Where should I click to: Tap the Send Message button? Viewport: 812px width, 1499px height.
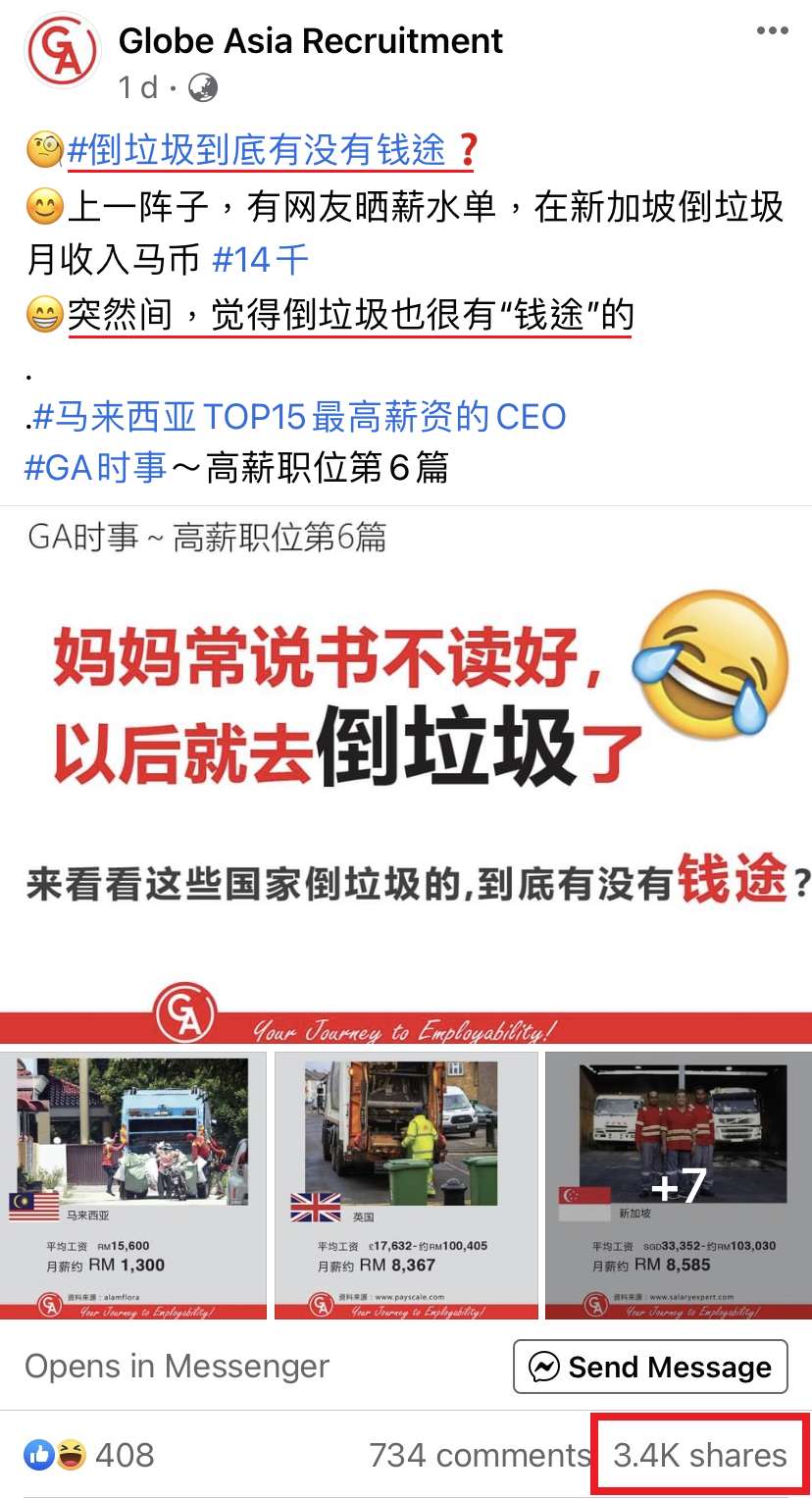point(650,1367)
